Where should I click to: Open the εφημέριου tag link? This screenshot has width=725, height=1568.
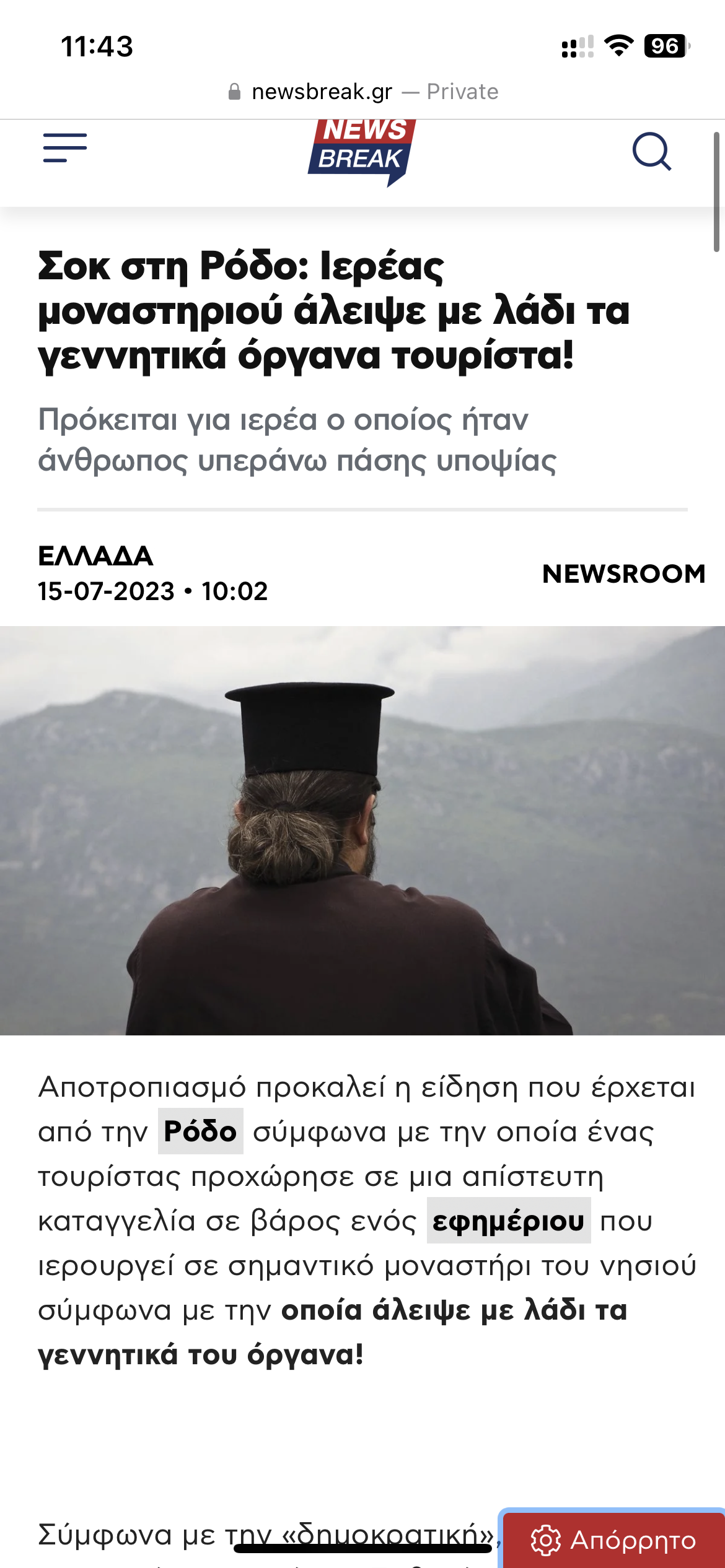coord(508,1221)
